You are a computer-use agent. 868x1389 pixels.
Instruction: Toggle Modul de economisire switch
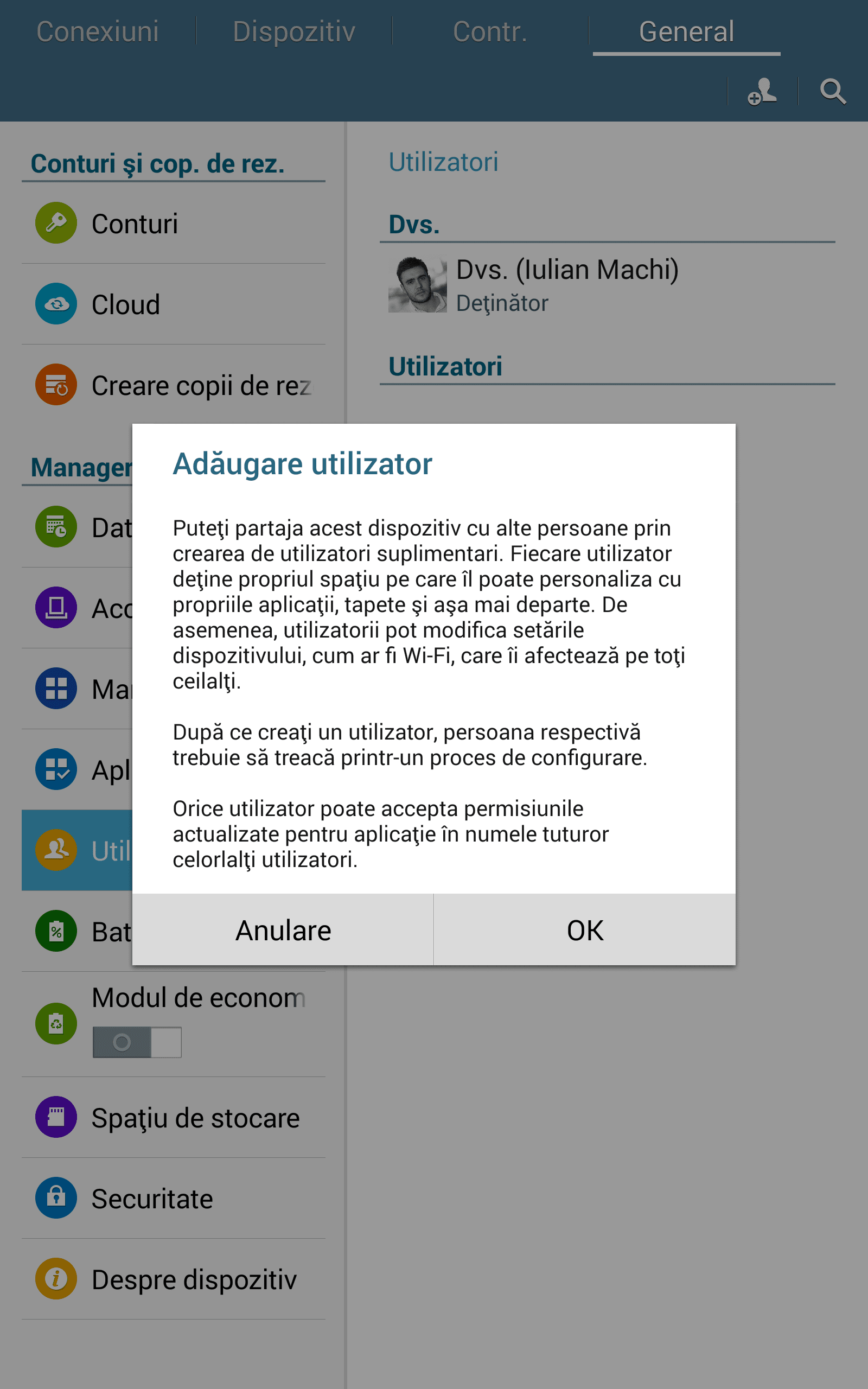137,1042
